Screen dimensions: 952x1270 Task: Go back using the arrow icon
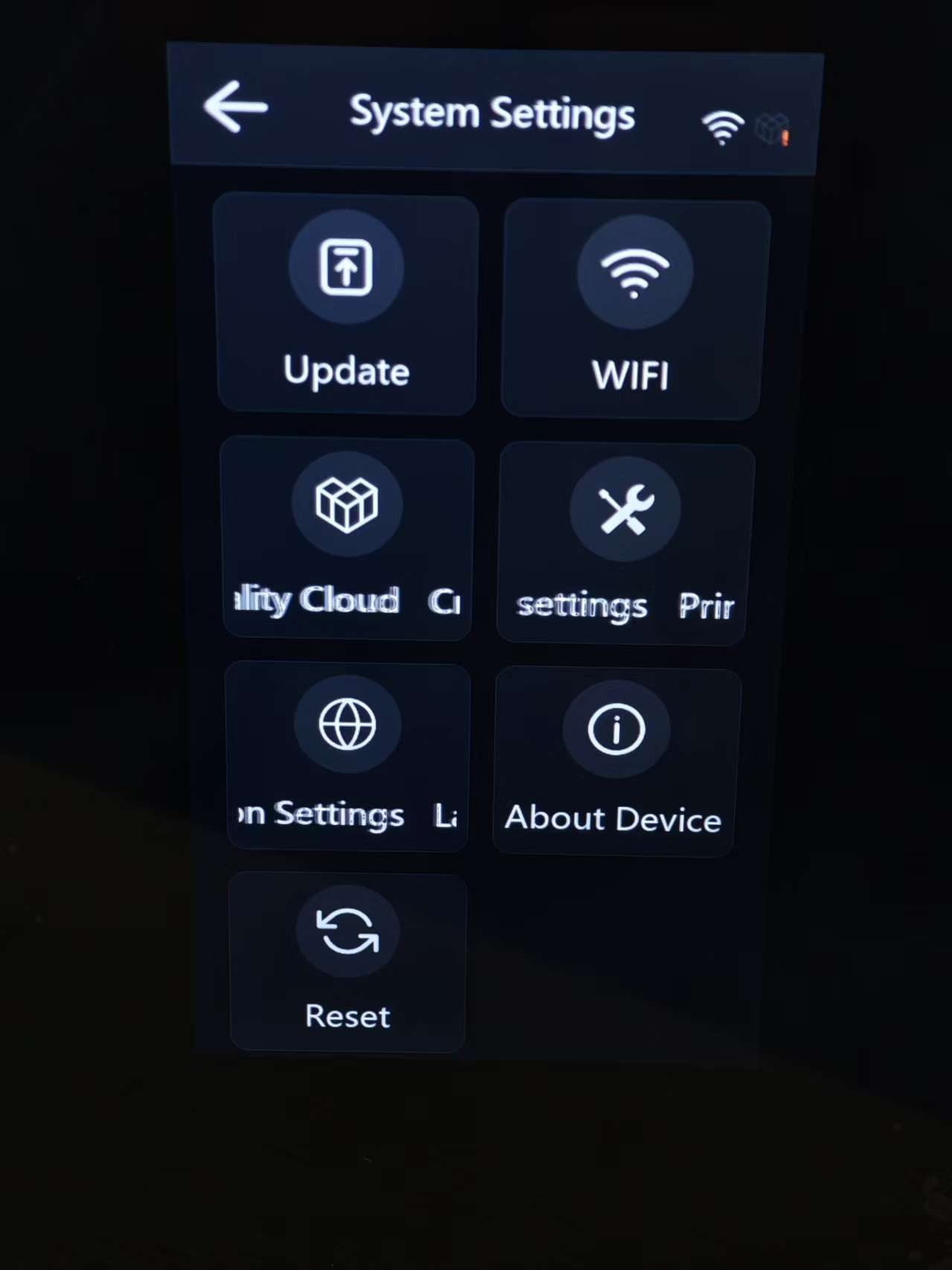pyautogui.click(x=235, y=107)
